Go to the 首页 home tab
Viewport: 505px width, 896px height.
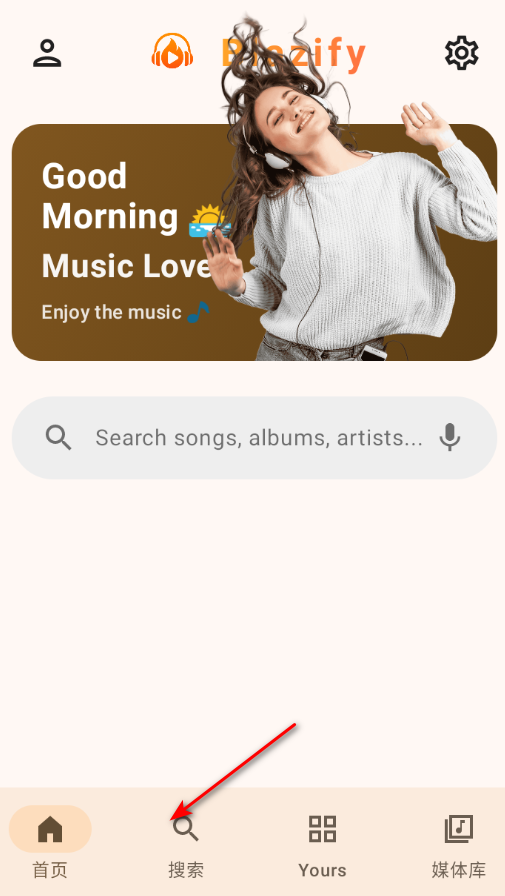tap(50, 842)
